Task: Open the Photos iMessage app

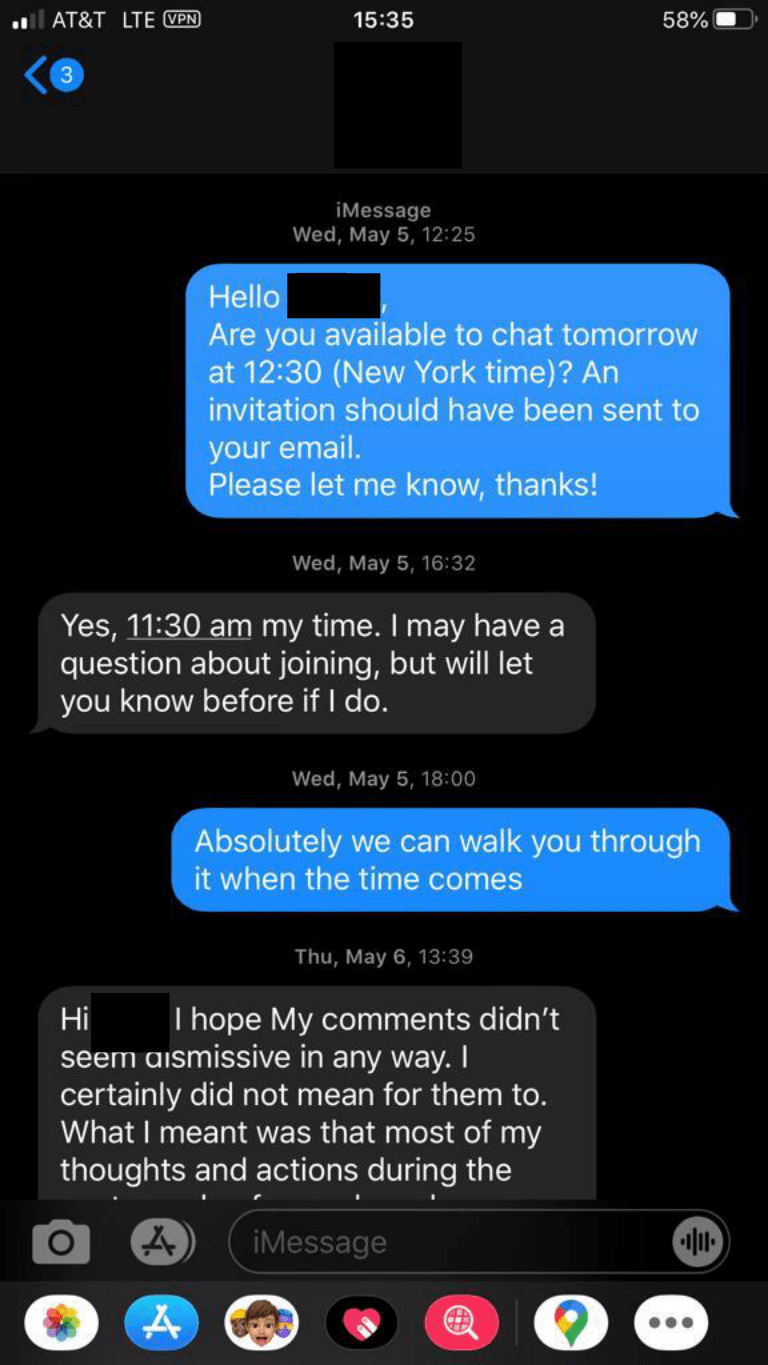Action: pyautogui.click(x=62, y=1324)
